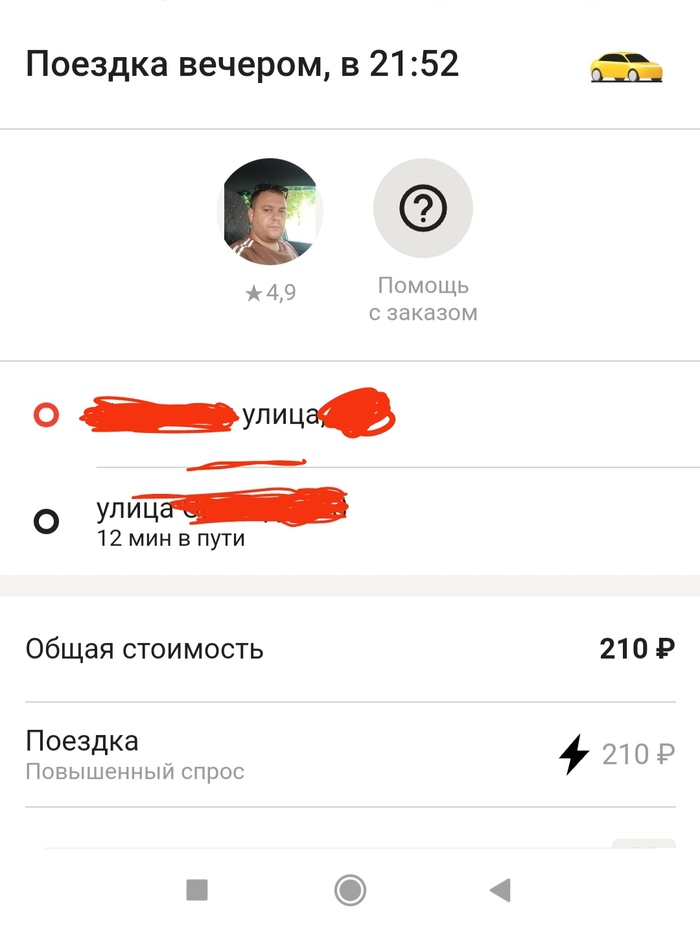
Task: Open recent apps square button
Action: point(197,889)
